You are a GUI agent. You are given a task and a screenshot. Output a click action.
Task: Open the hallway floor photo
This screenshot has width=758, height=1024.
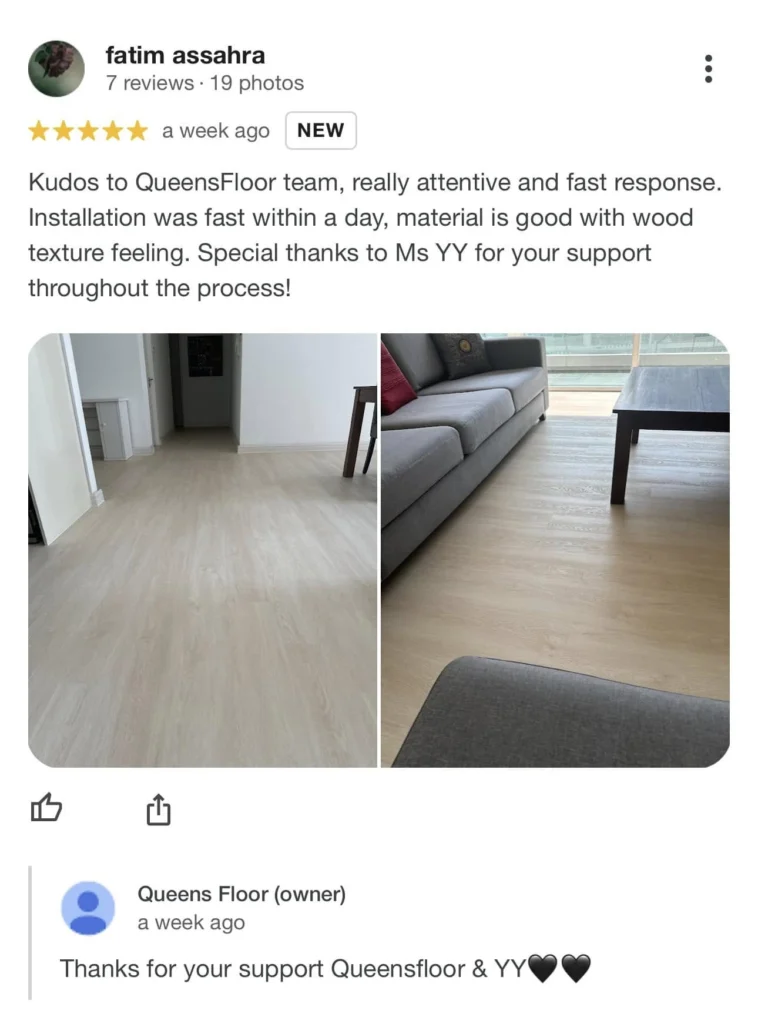tap(203, 550)
